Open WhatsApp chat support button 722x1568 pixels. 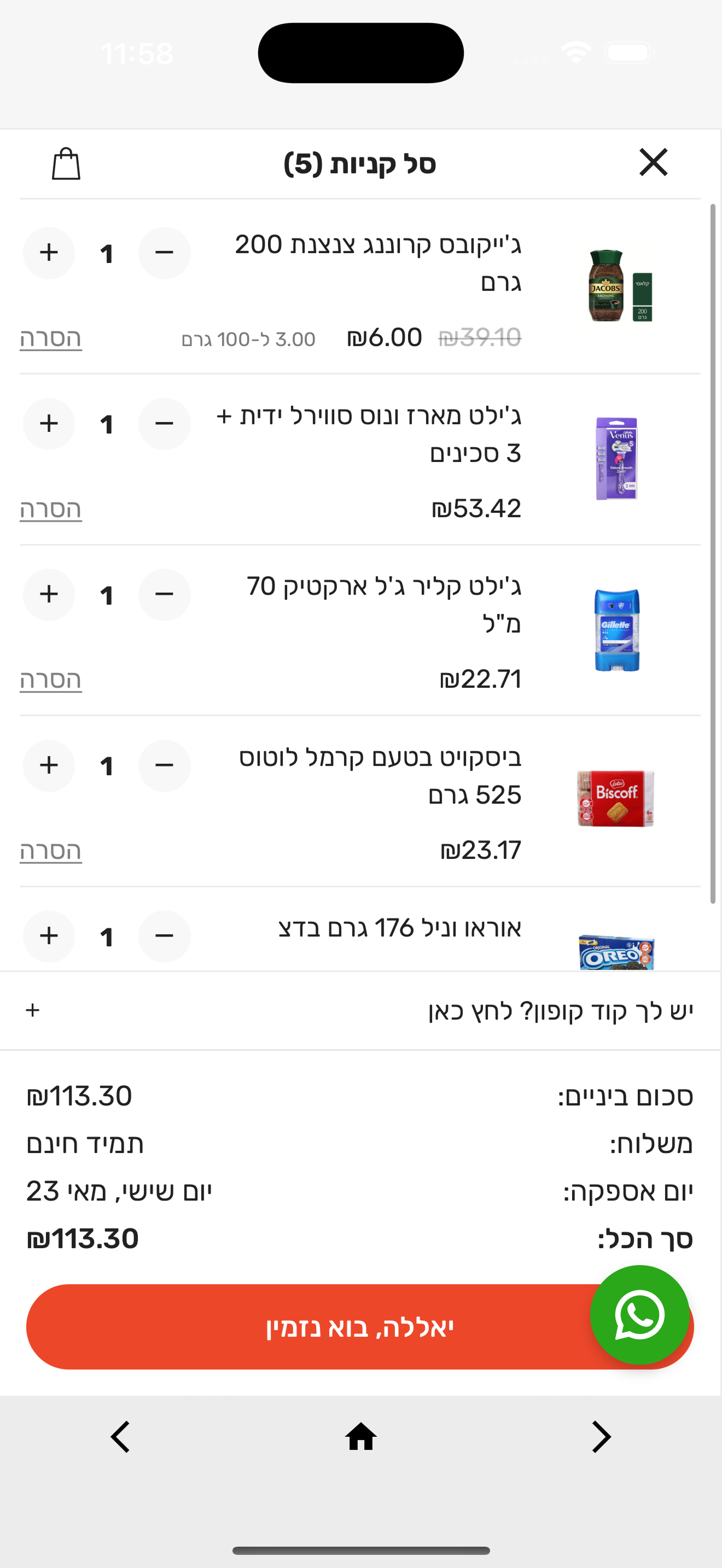coord(640,1315)
